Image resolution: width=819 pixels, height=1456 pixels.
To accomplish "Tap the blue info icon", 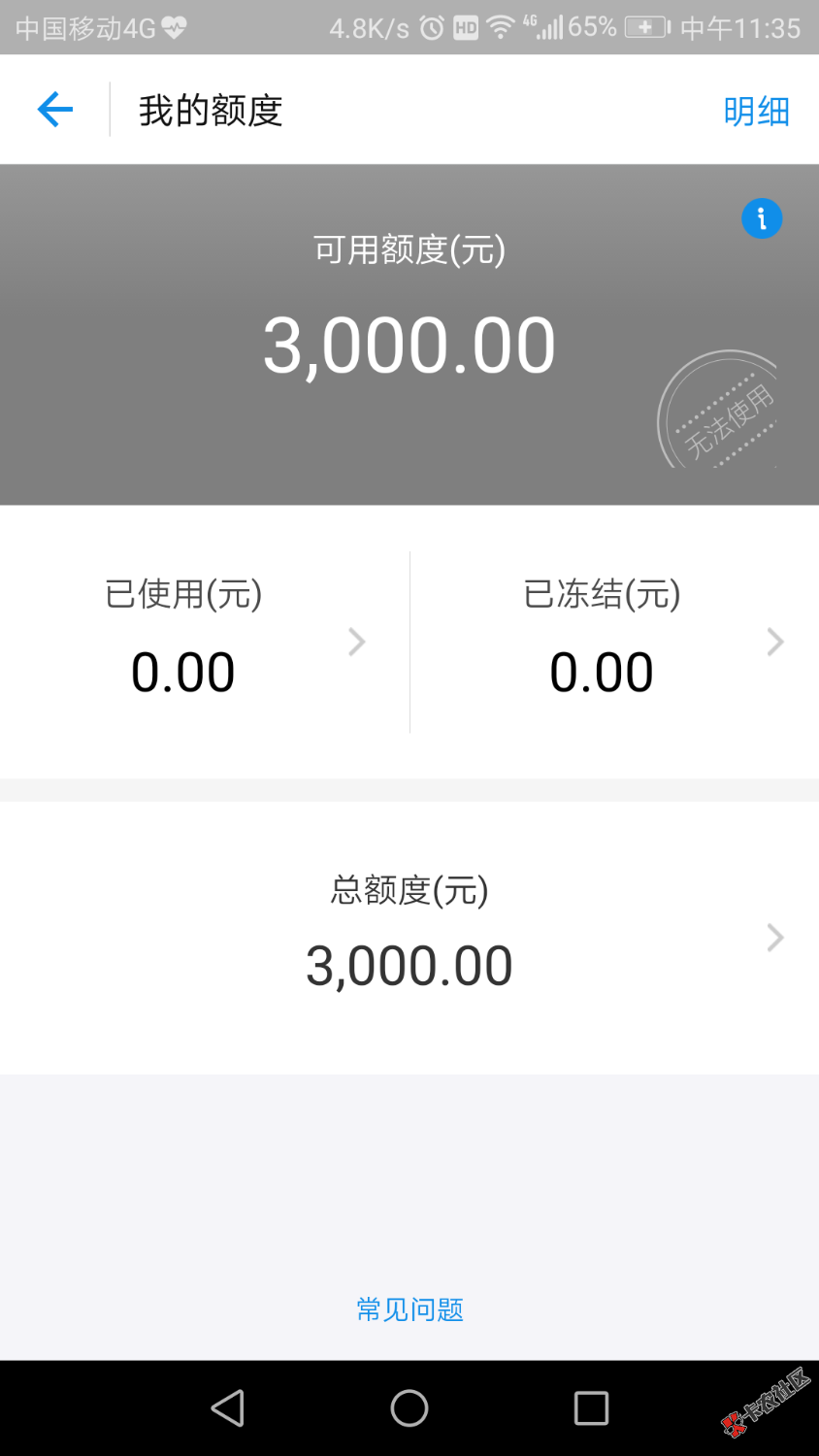I will pos(762,218).
